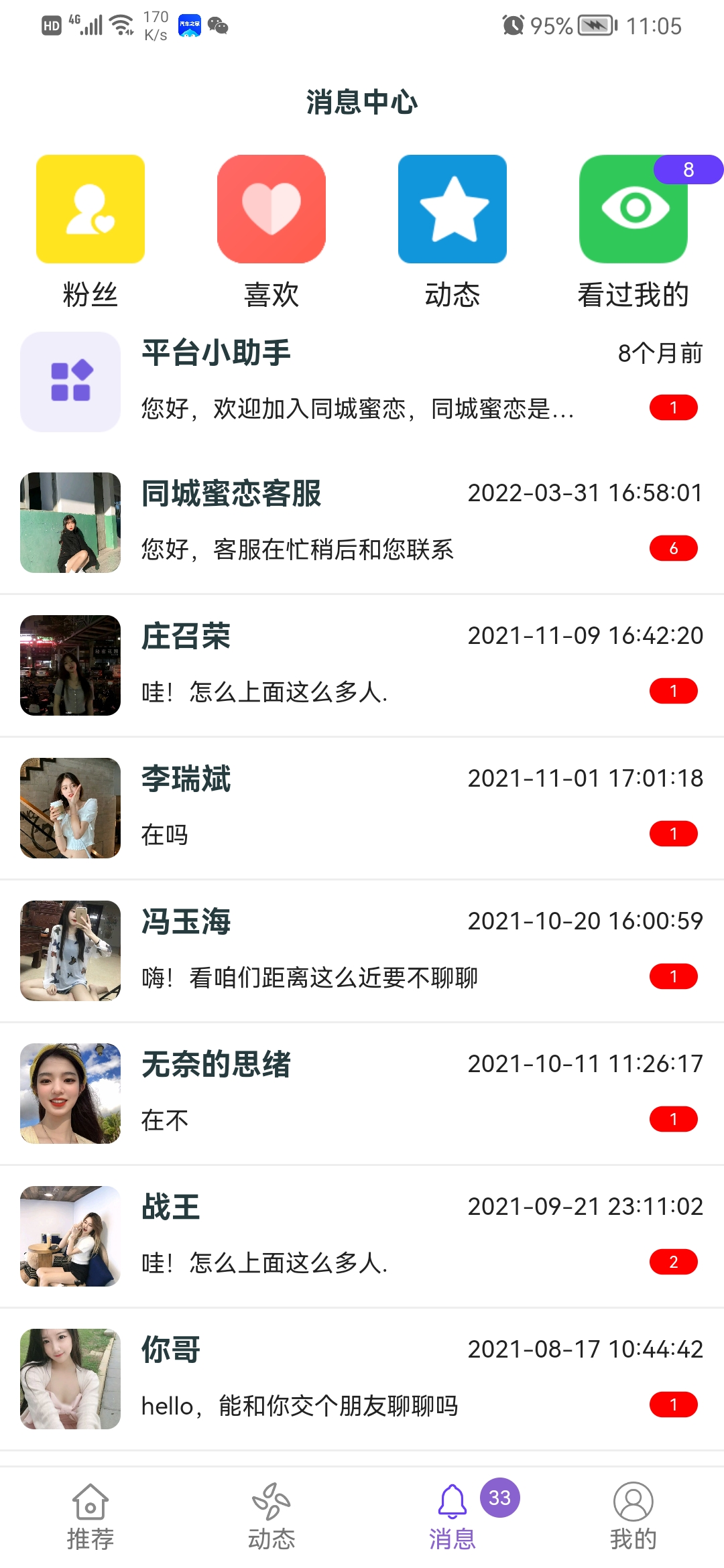Open the conversation with 庄召荣

362,664
